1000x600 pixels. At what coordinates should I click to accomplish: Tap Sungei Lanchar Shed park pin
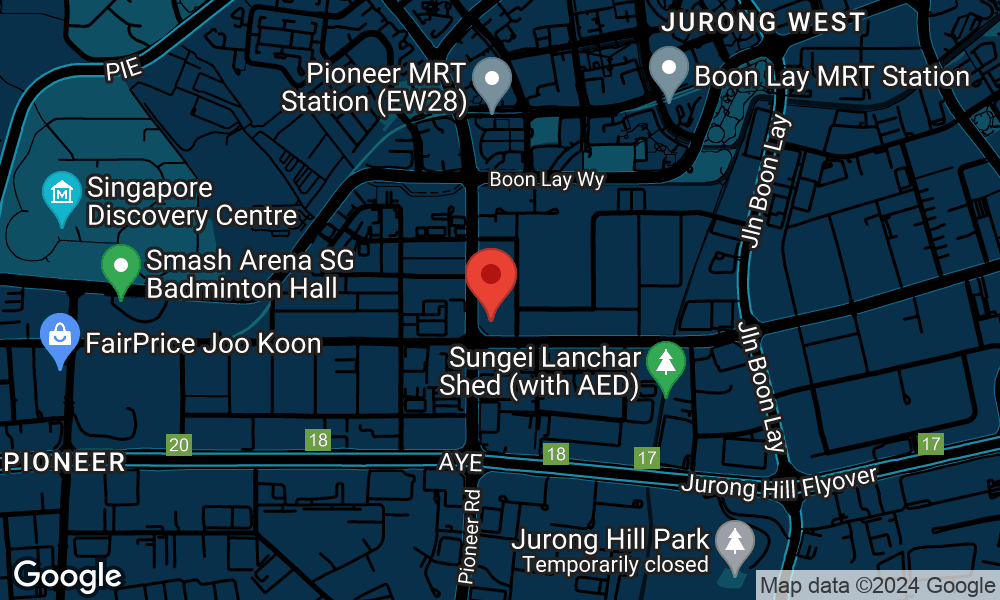point(665,364)
